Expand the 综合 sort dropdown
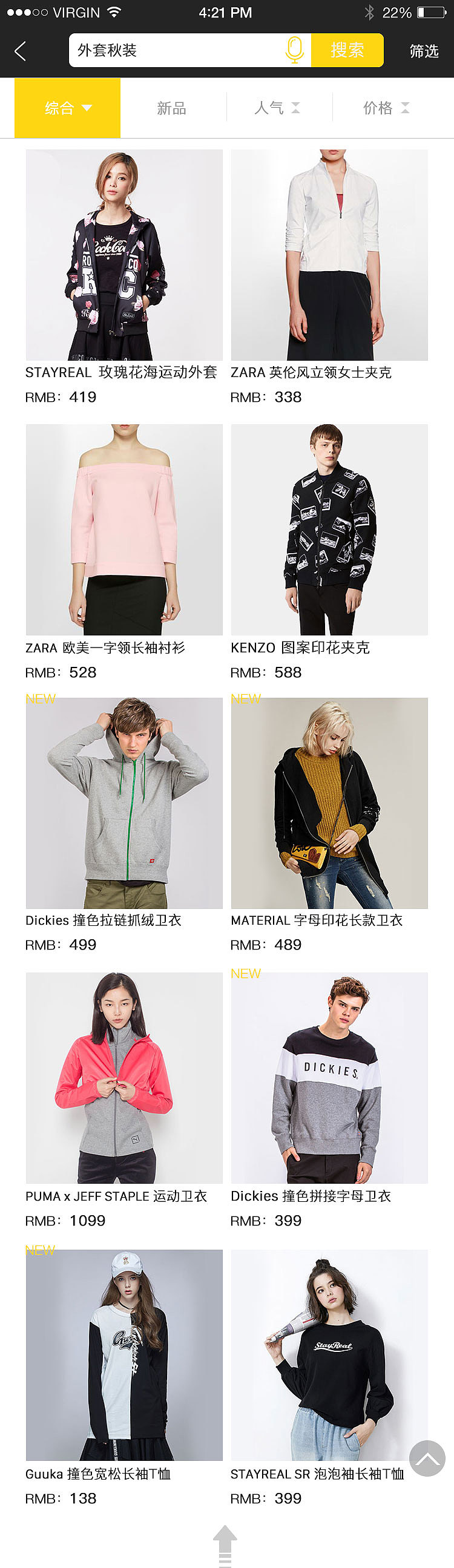Screen dimensions: 454x1568 tap(68, 108)
